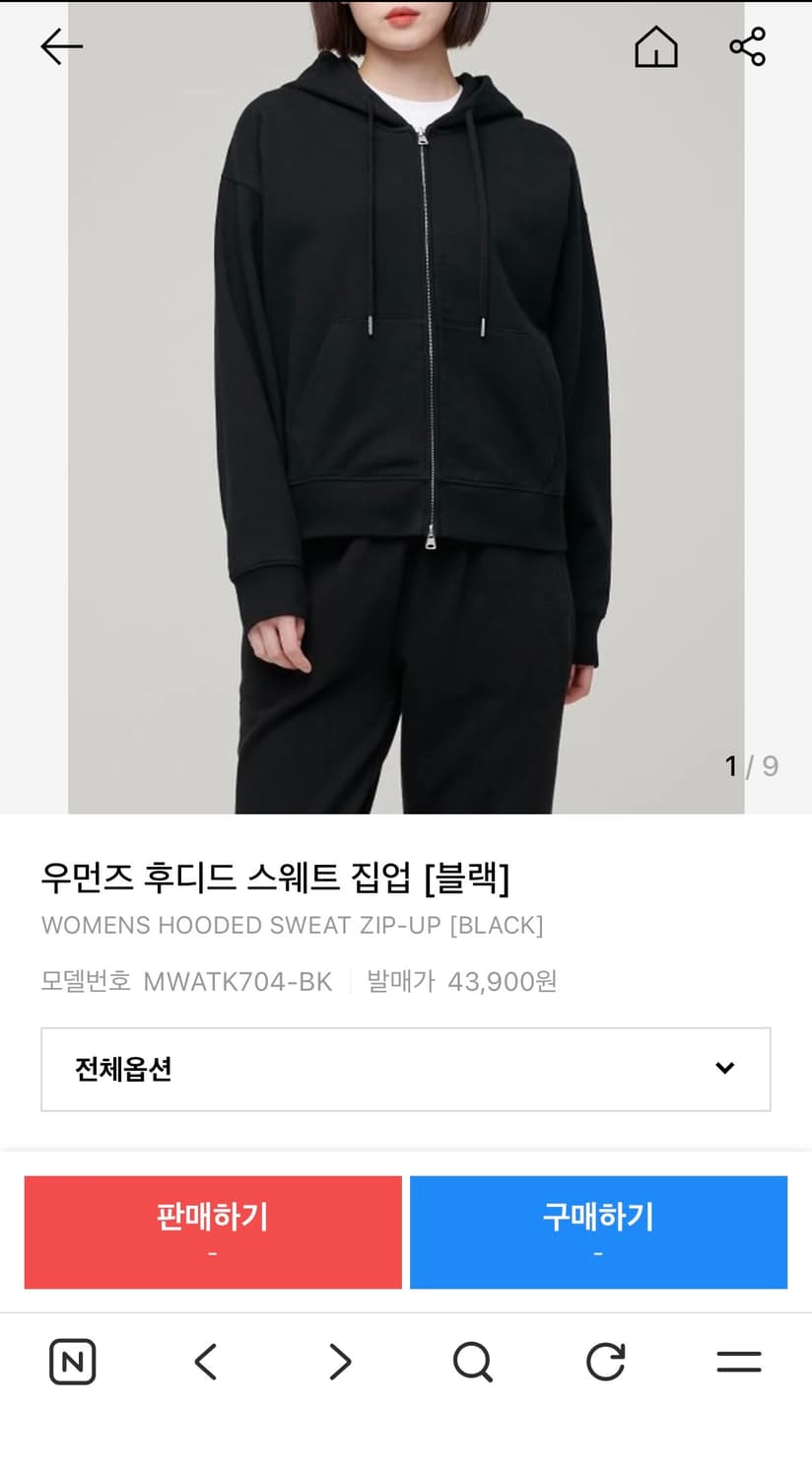Refresh the page with the reload icon

point(606,1362)
